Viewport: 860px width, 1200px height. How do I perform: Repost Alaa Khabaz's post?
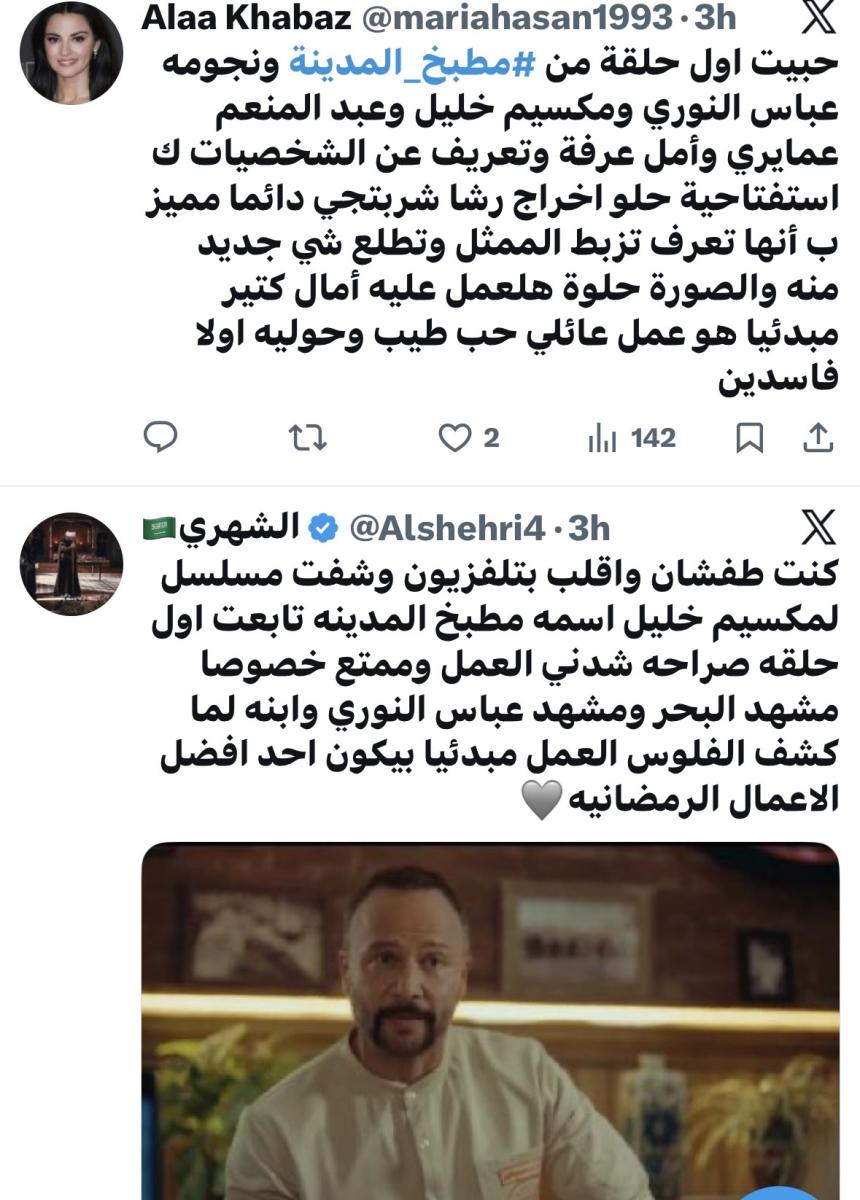point(302,437)
